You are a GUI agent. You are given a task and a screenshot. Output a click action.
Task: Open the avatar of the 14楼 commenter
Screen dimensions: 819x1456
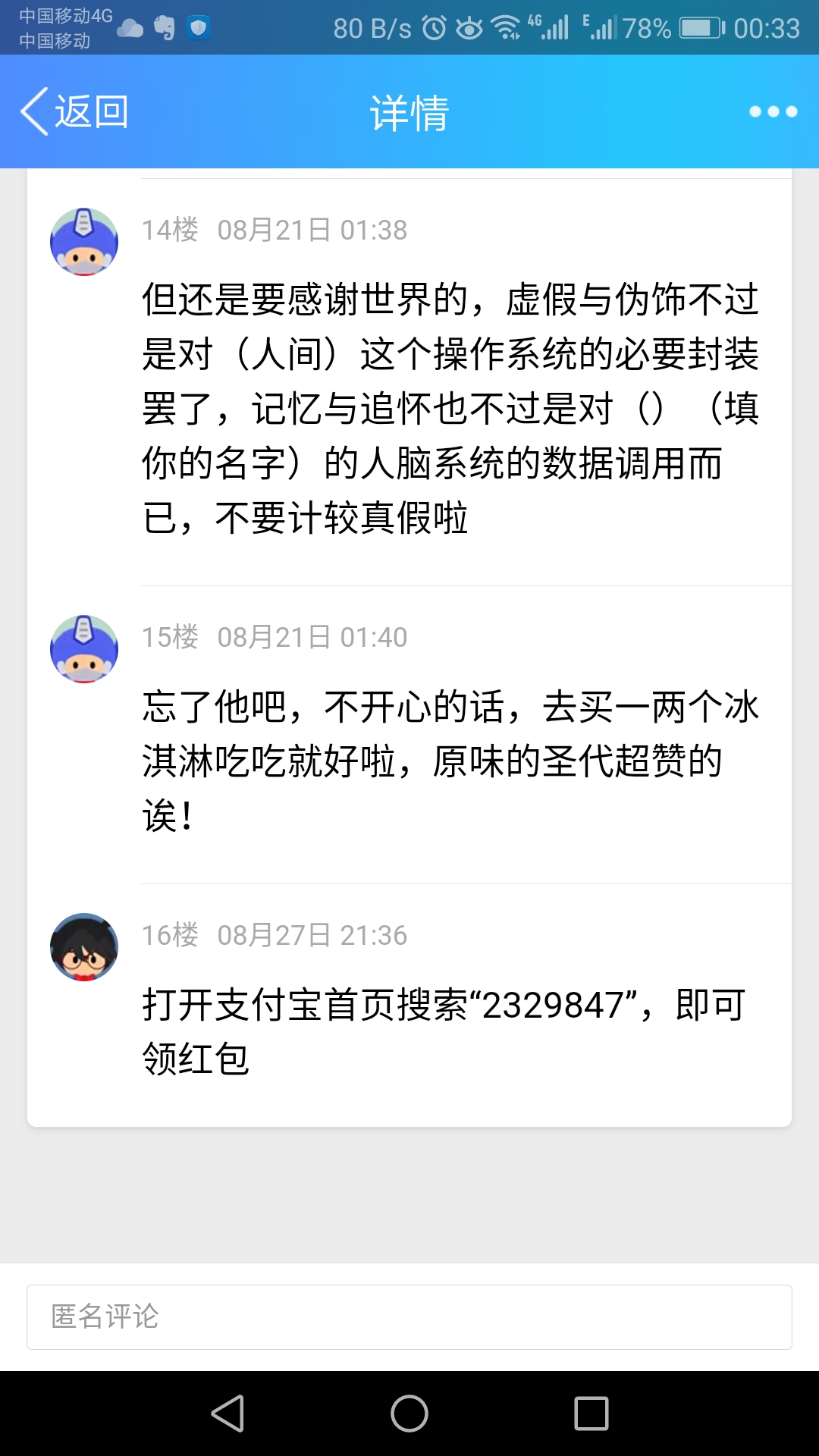tap(84, 242)
